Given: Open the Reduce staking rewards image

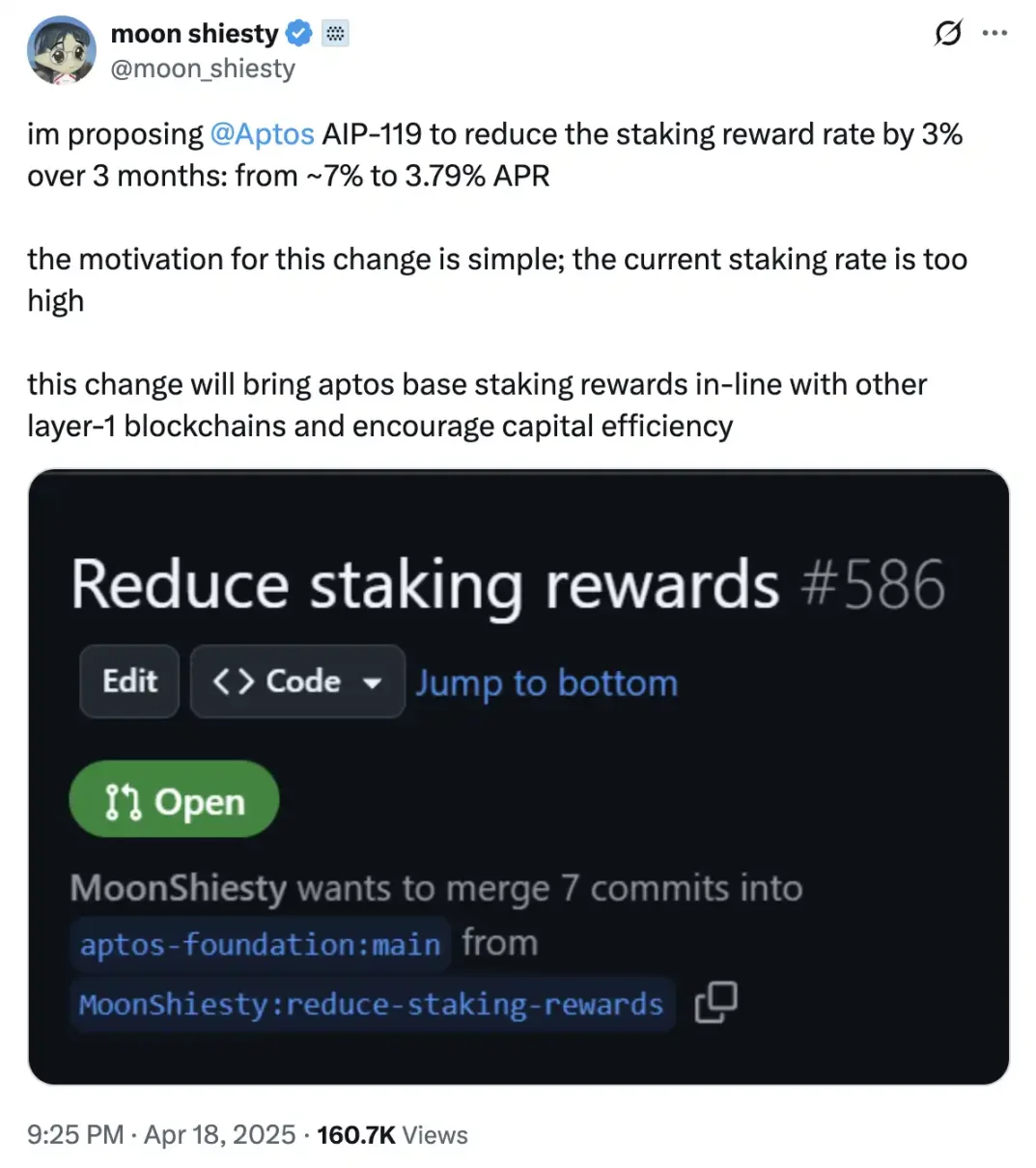Looking at the screenshot, I should click(518, 777).
